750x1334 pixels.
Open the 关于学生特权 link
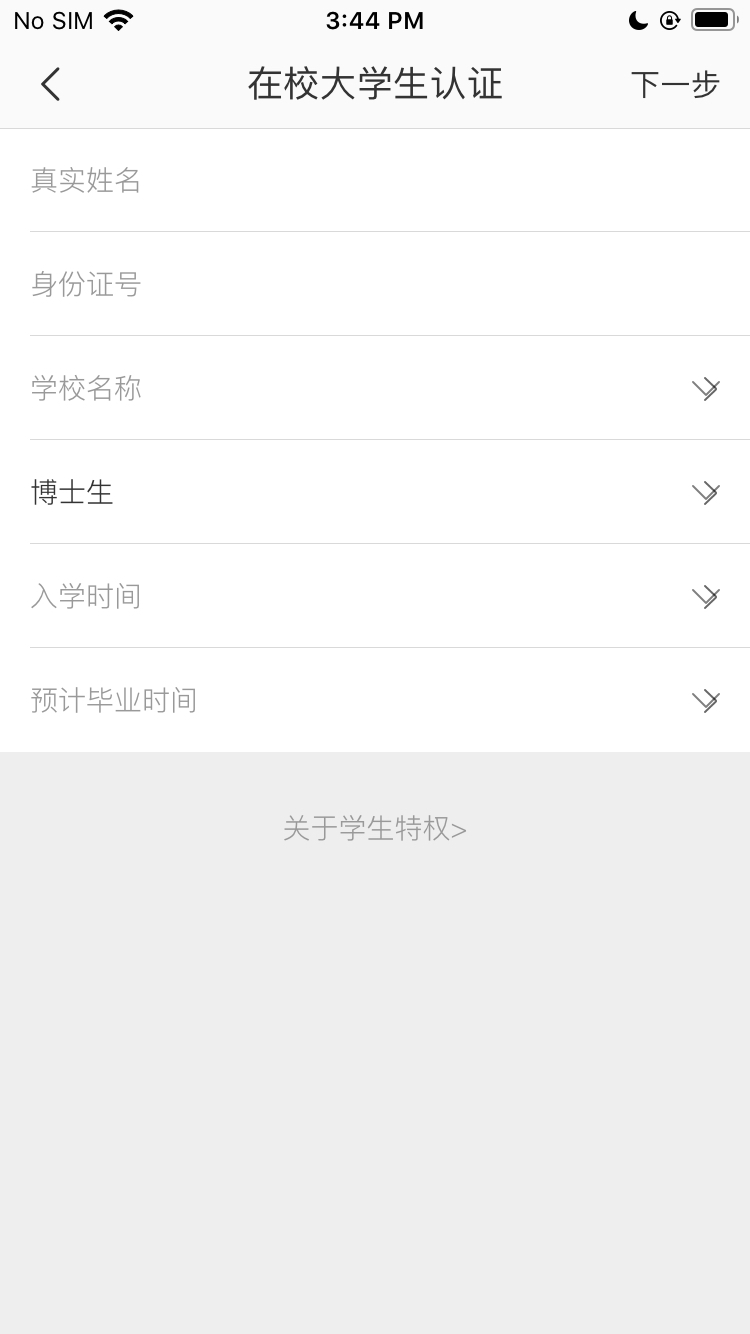375,829
